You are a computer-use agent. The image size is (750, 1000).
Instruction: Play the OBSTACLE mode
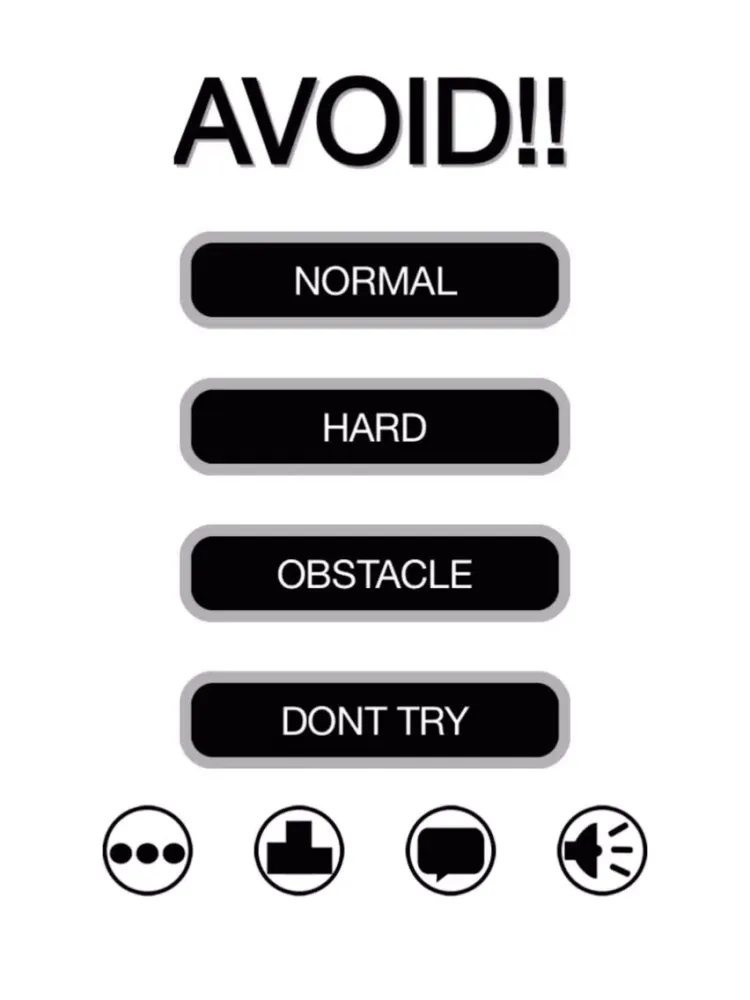(374, 574)
